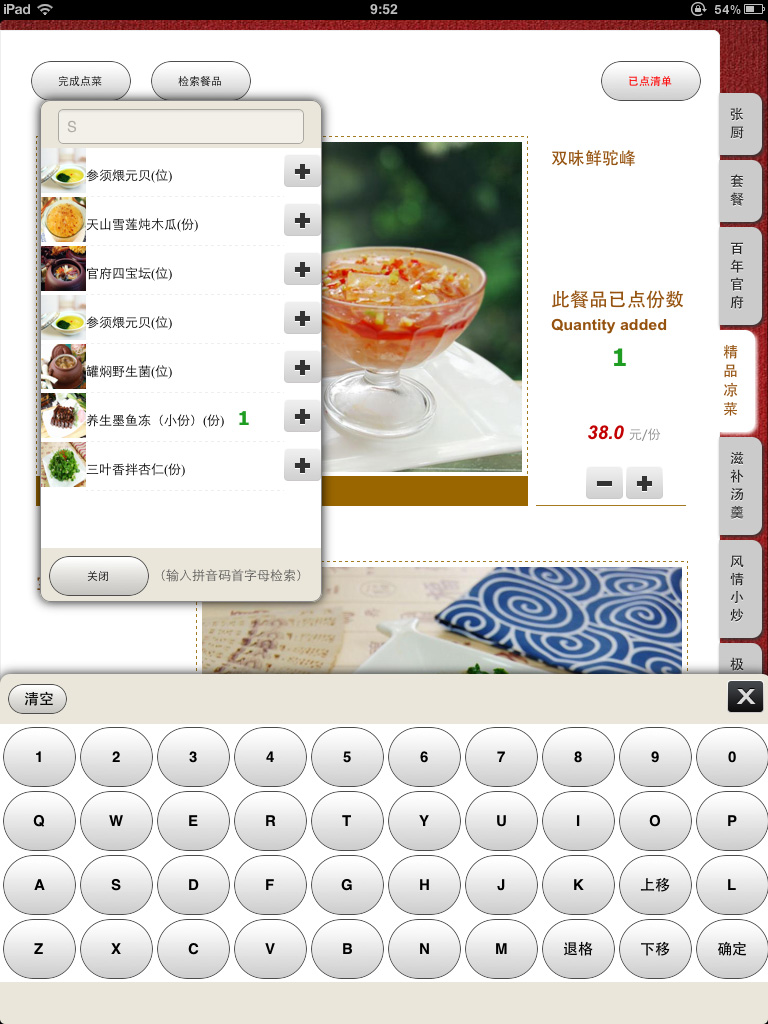
Task: Hit the 退格 backspace key
Action: [578, 949]
